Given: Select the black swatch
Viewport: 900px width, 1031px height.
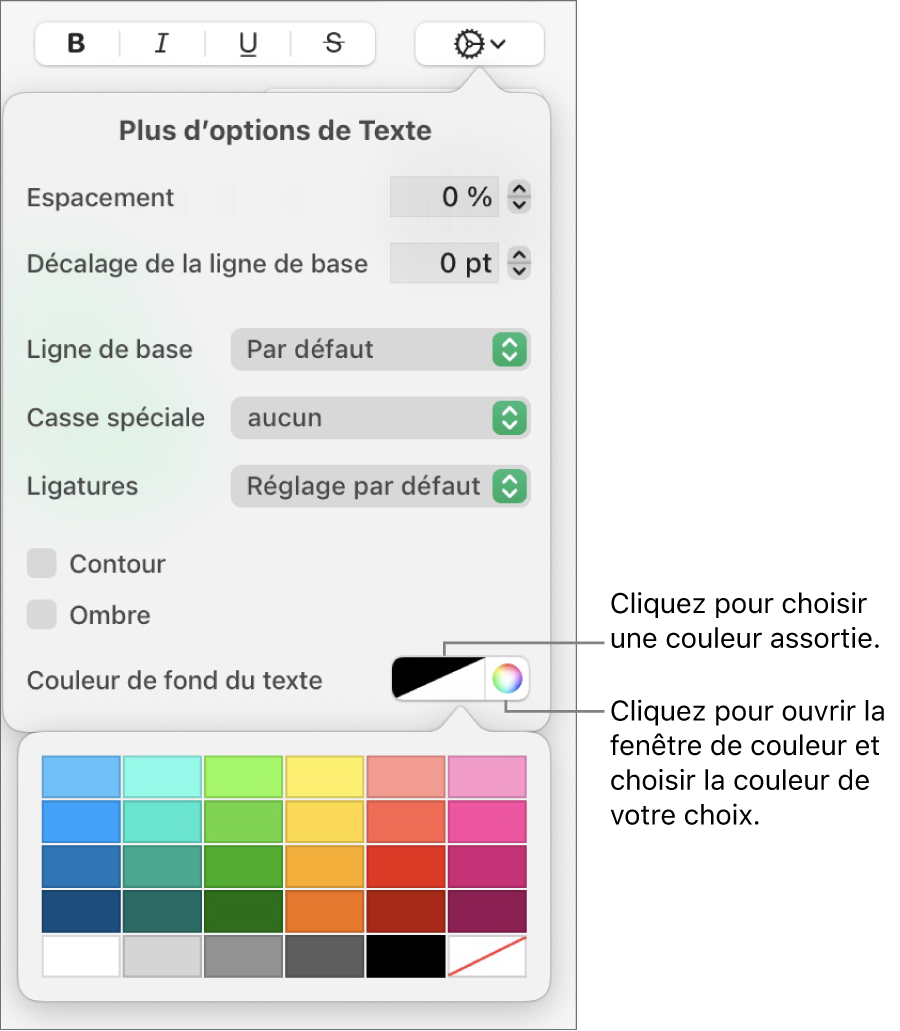Looking at the screenshot, I should [x=405, y=957].
